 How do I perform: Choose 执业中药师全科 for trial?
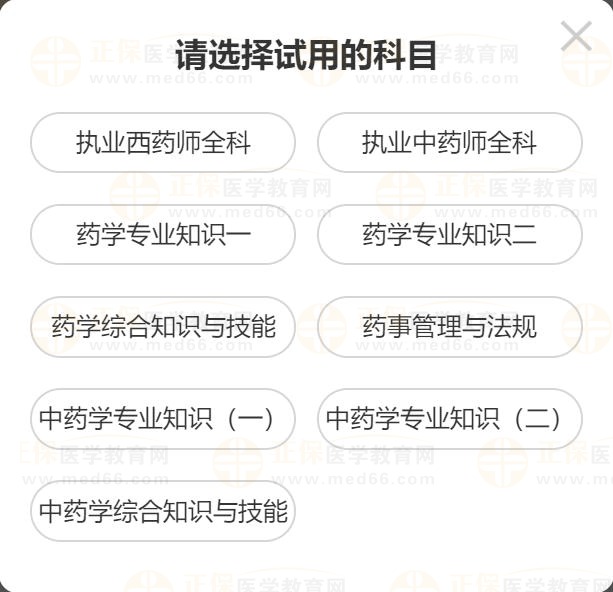pos(449,143)
